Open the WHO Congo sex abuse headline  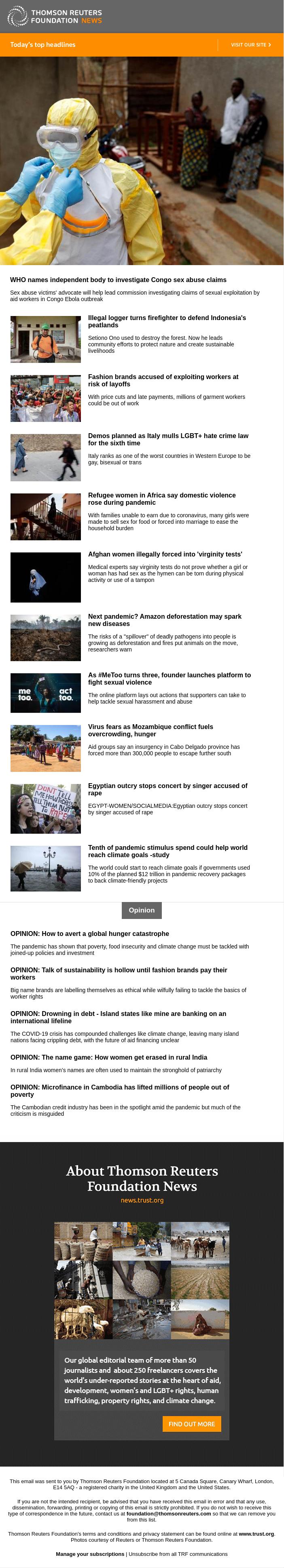[118, 280]
